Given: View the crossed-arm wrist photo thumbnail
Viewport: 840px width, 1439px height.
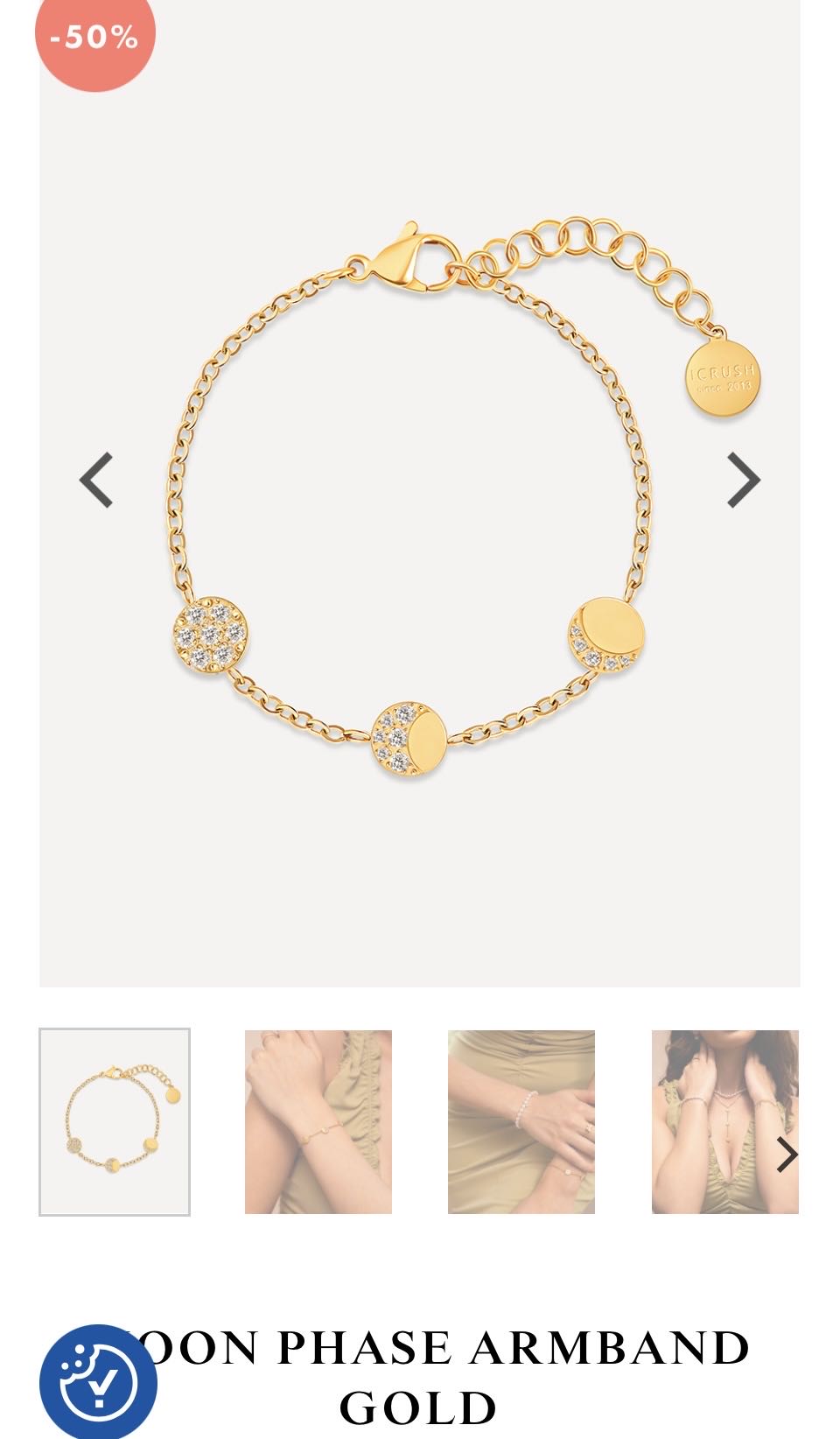Looking at the screenshot, I should [318, 1122].
